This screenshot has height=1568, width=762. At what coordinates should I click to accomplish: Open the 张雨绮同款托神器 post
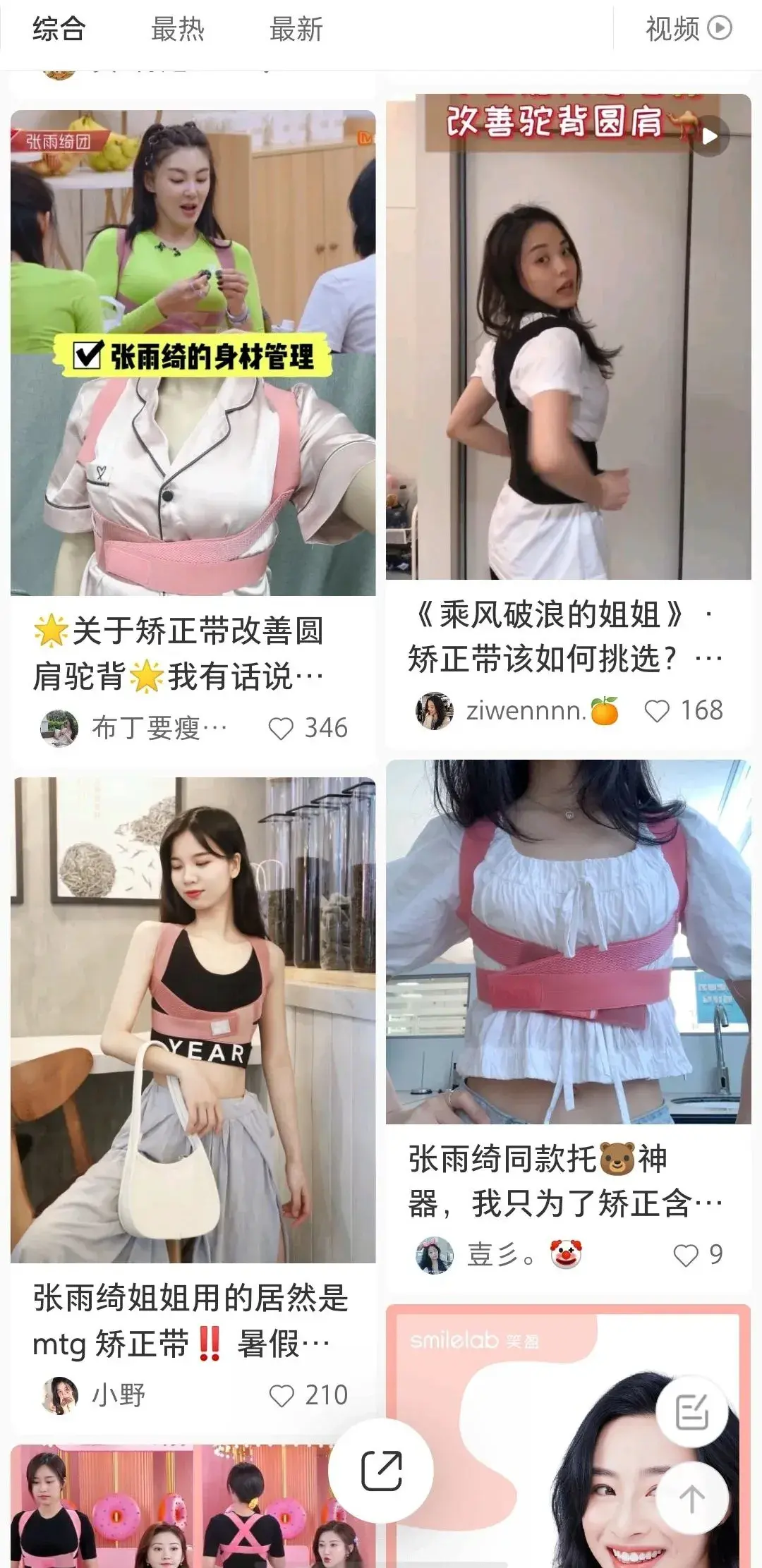pos(568,942)
